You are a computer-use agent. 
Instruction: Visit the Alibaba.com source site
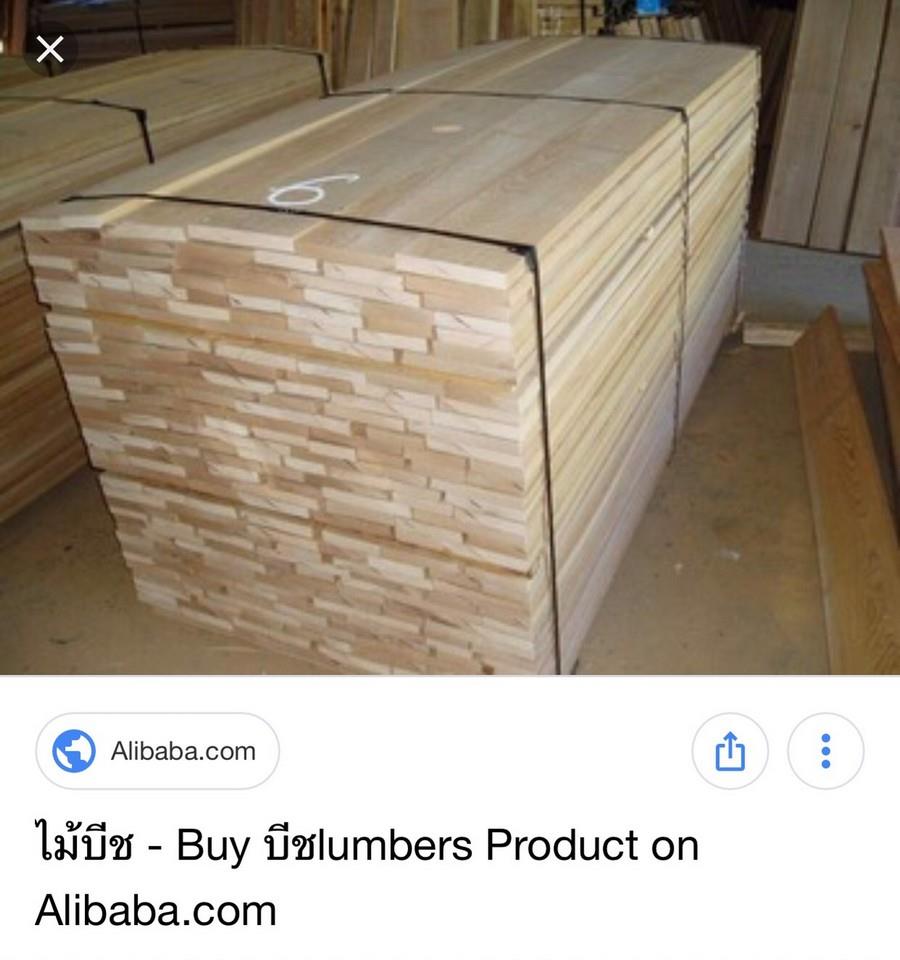(158, 751)
